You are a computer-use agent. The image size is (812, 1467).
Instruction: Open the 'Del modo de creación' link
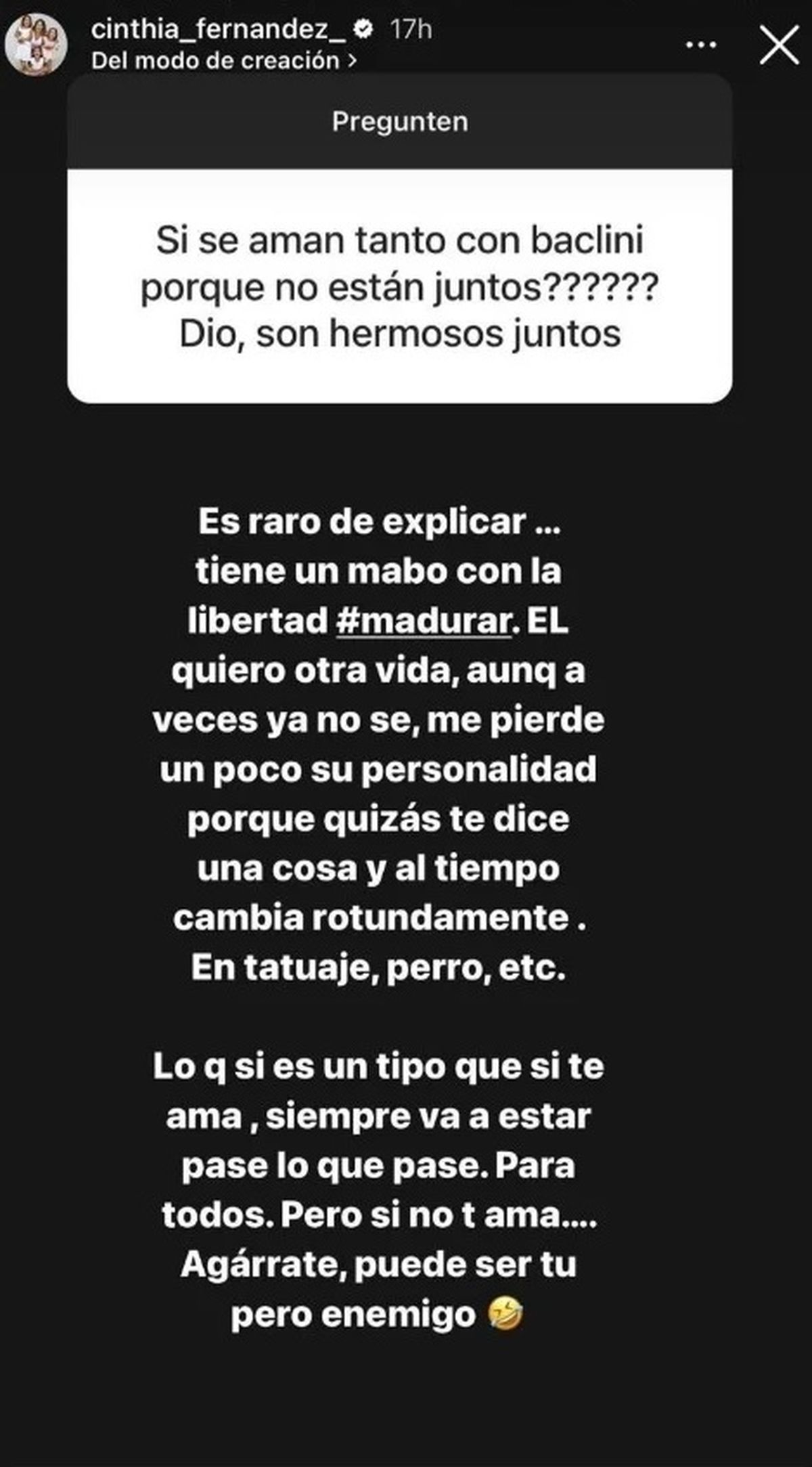pos(223,61)
